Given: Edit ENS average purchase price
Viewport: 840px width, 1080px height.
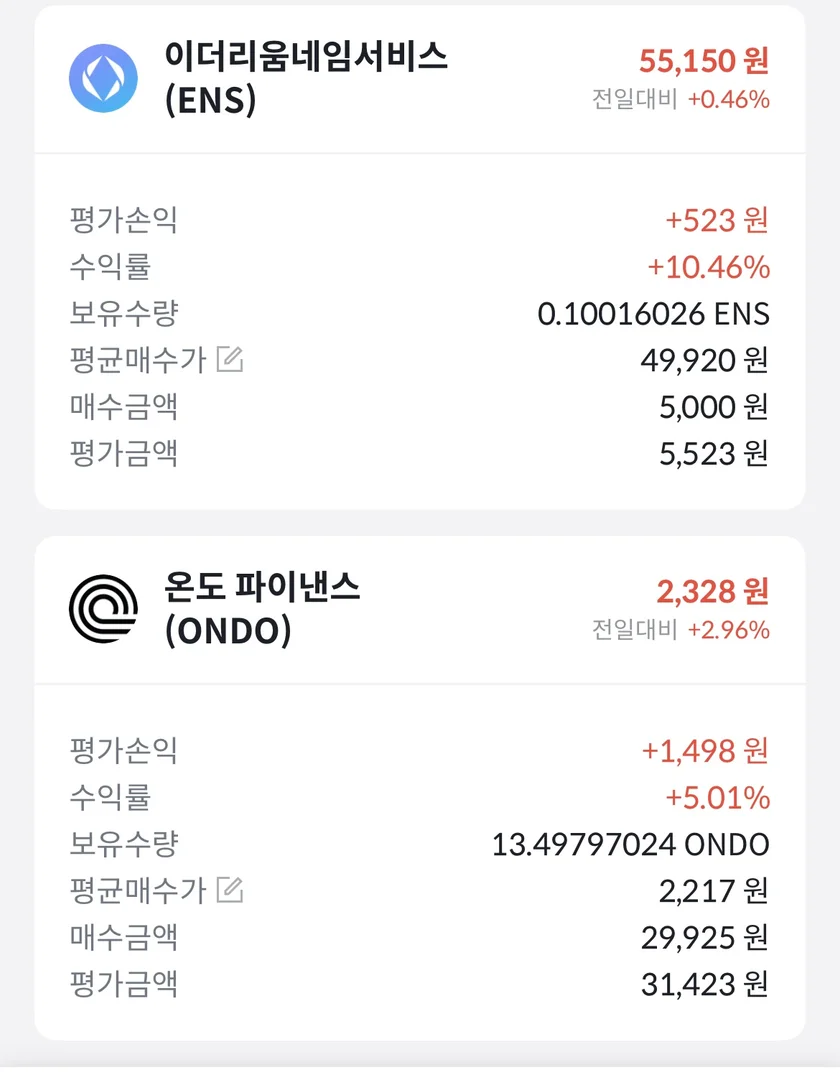Looking at the screenshot, I should click(x=230, y=360).
